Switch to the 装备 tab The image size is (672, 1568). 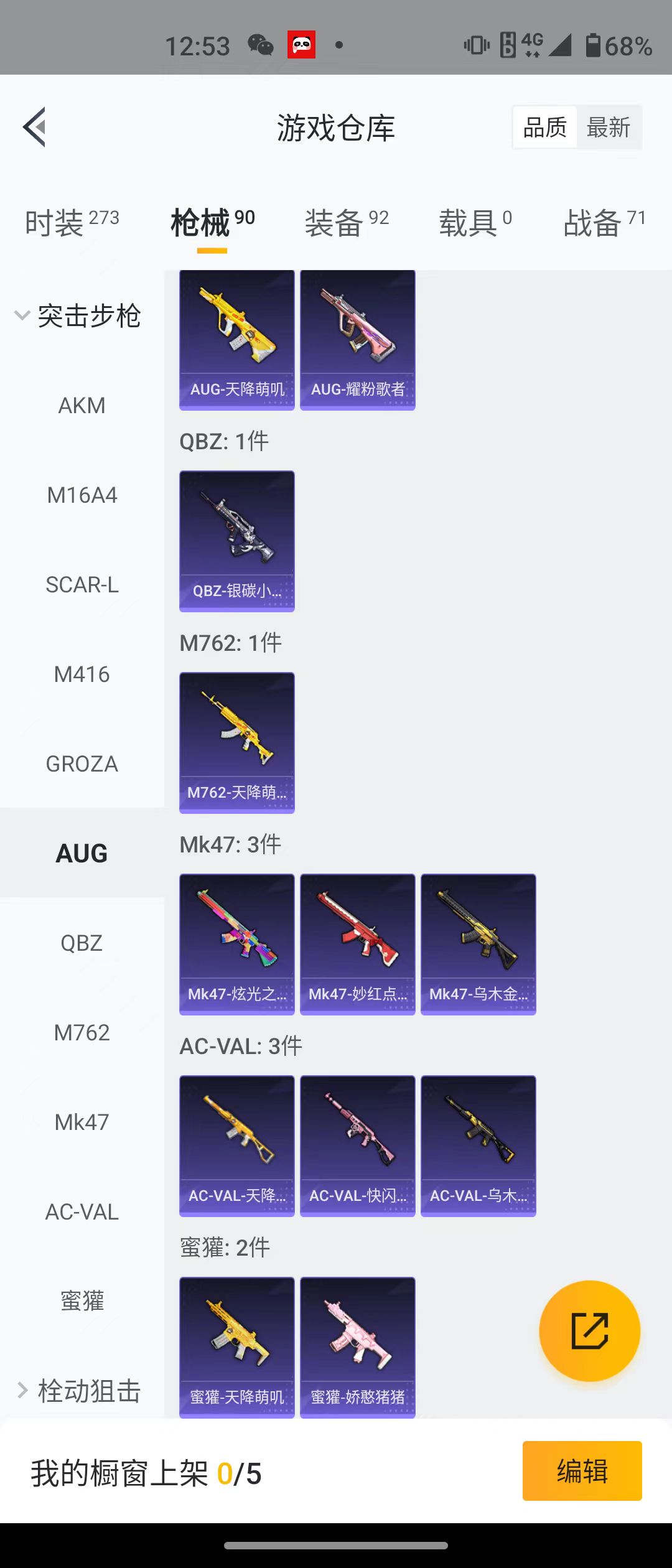[346, 223]
